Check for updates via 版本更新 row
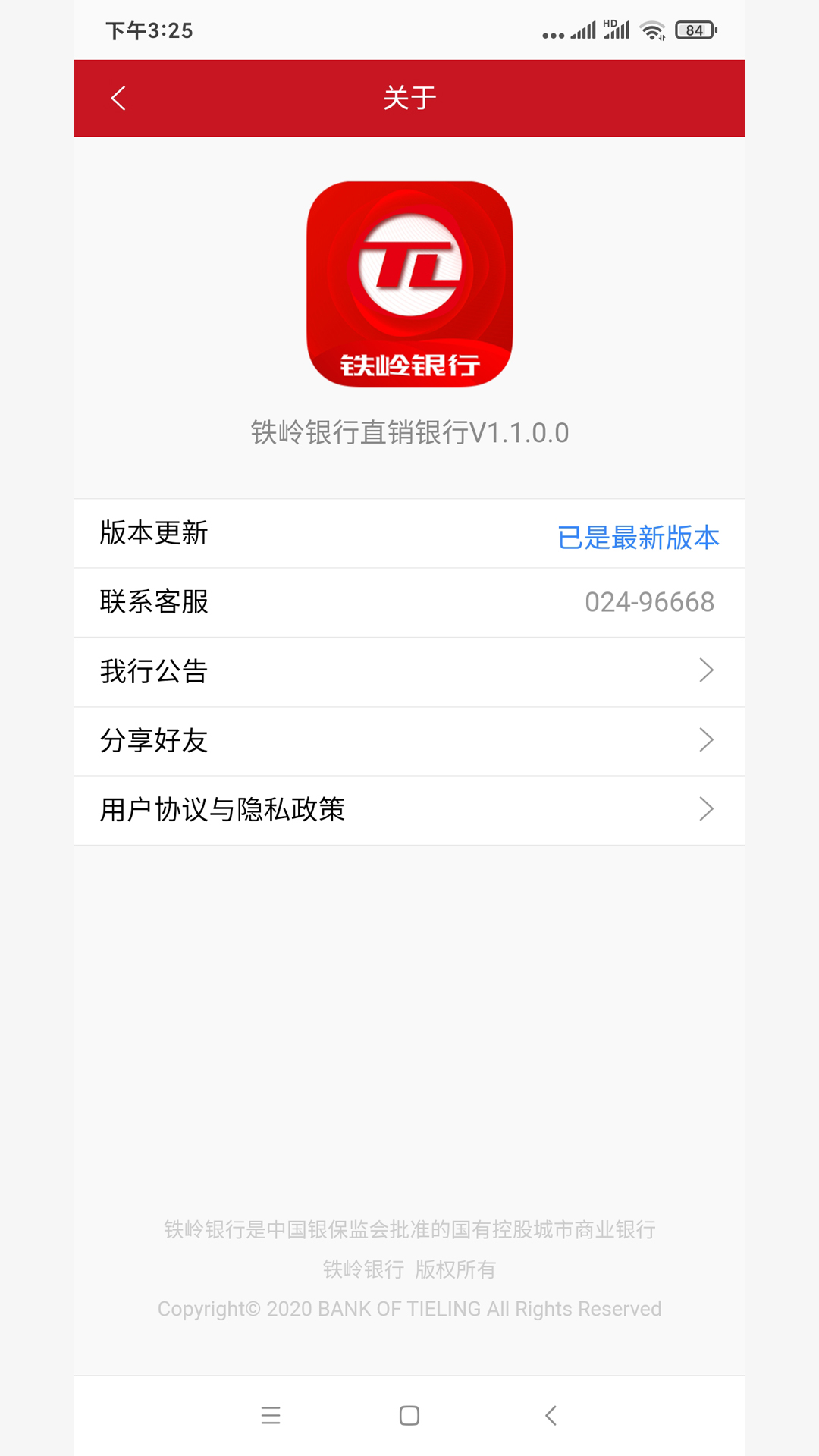Screen dimensions: 819x1456 tap(409, 534)
